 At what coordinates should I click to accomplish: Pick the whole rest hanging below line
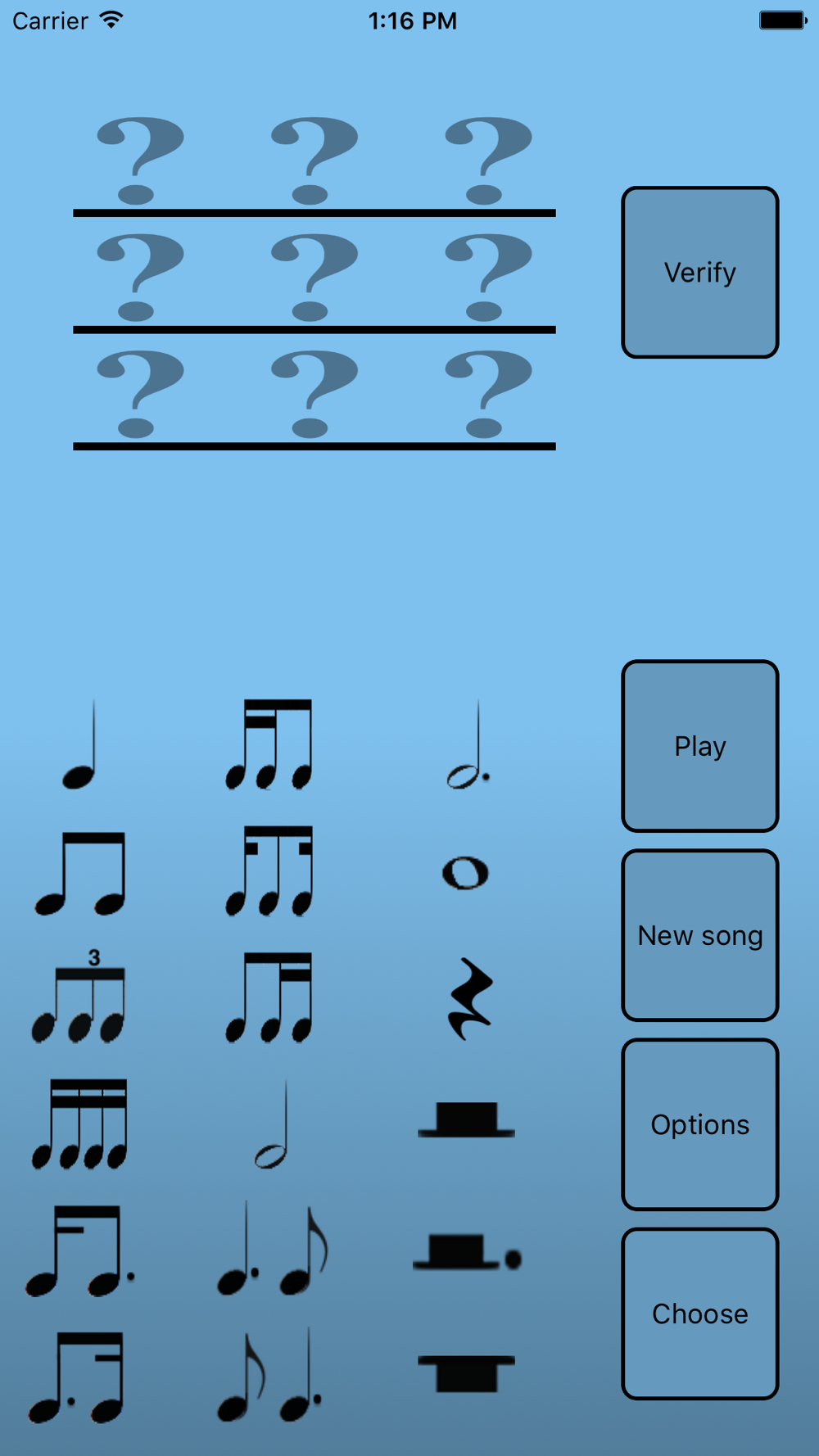pyautogui.click(x=466, y=1372)
